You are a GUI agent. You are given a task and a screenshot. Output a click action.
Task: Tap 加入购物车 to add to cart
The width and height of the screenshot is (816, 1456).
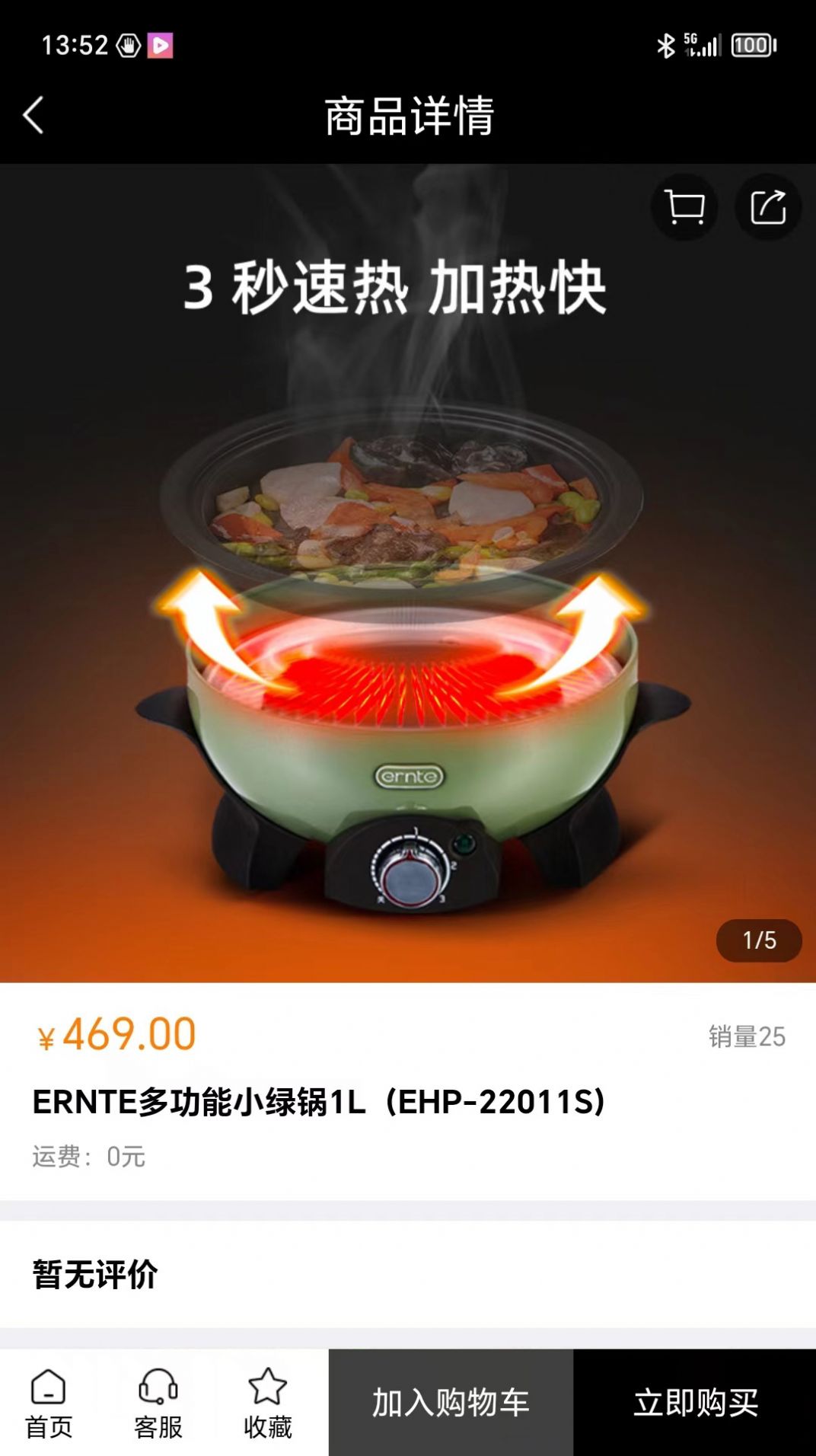pos(451,1403)
